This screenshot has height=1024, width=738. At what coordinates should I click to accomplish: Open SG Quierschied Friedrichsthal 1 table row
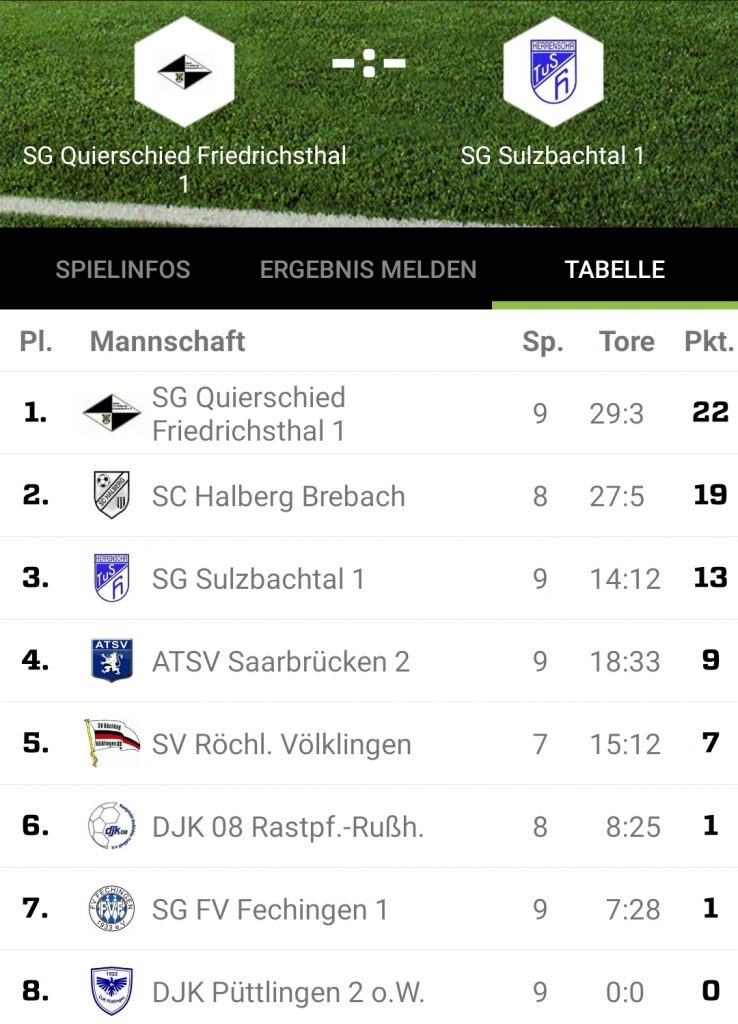coord(368,413)
